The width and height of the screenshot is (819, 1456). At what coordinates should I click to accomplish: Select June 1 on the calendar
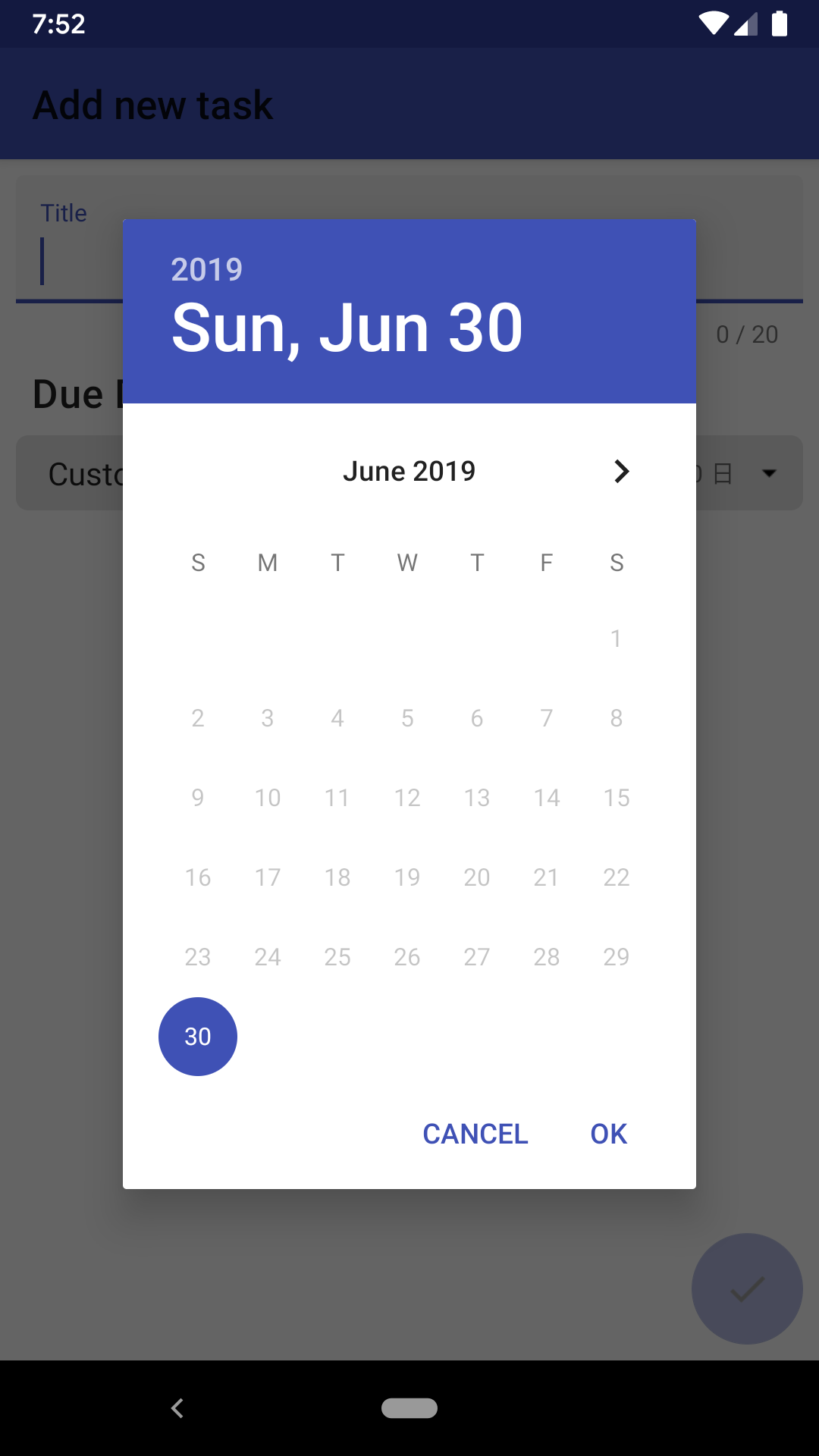pyautogui.click(x=616, y=639)
